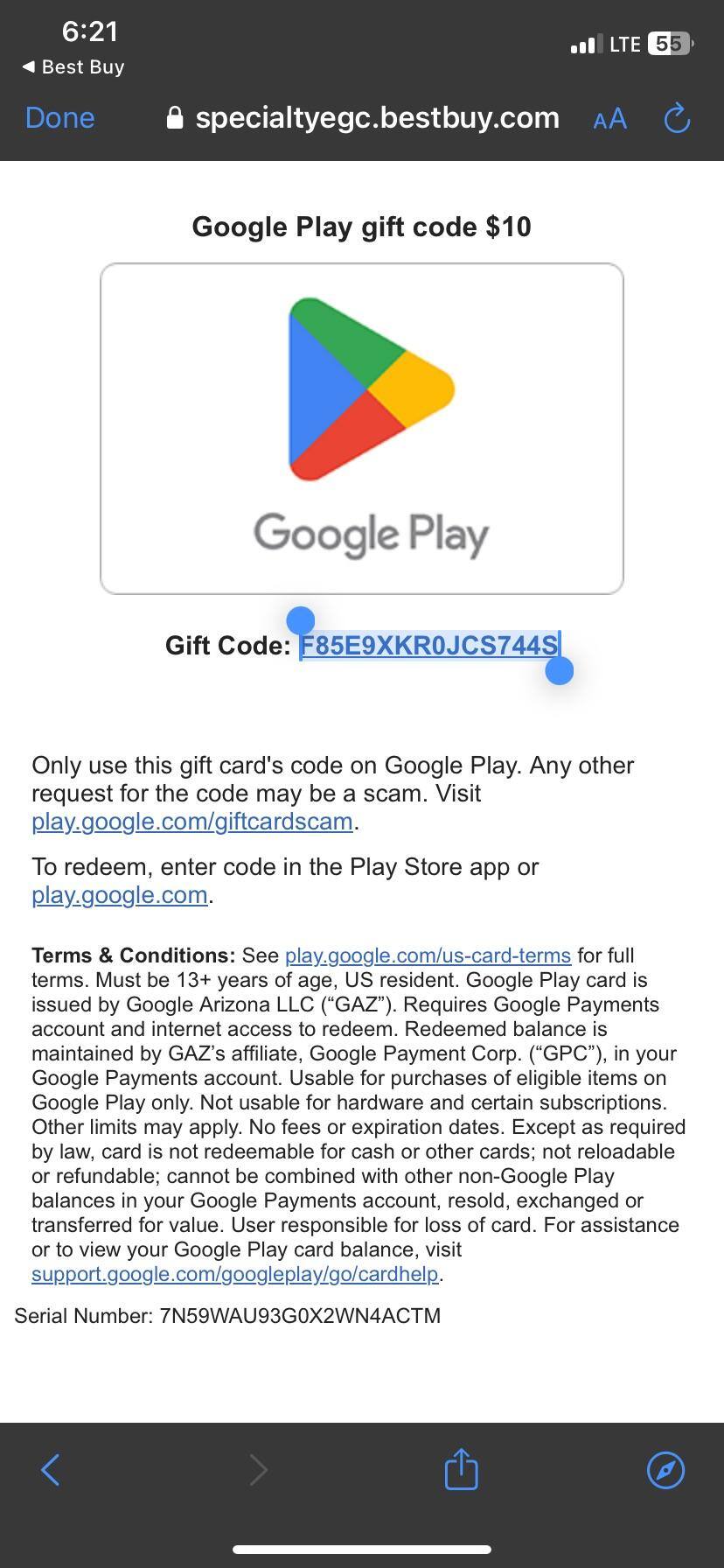The width and height of the screenshot is (724, 1568).
Task: Tap the cellular signal bars in status bar
Action: (584, 43)
